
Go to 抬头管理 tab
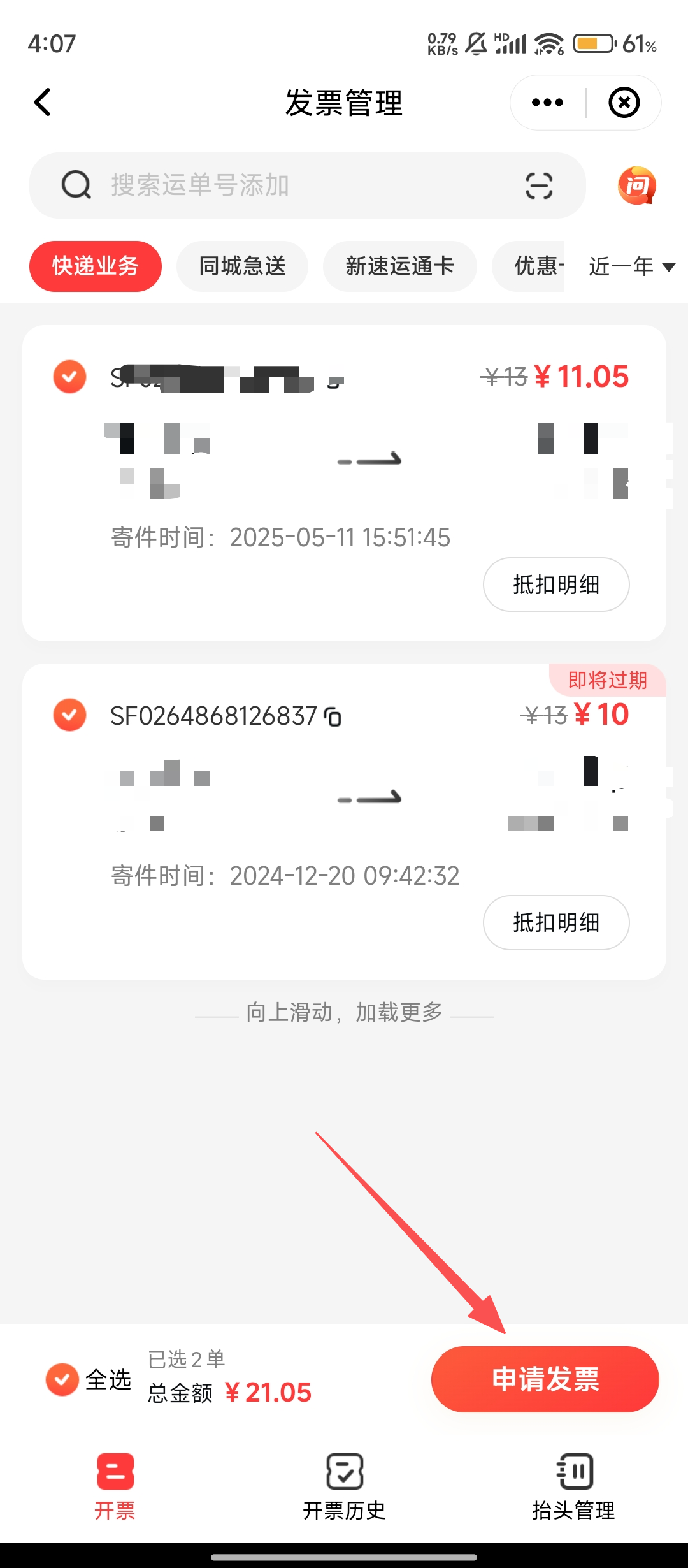pos(573,1486)
